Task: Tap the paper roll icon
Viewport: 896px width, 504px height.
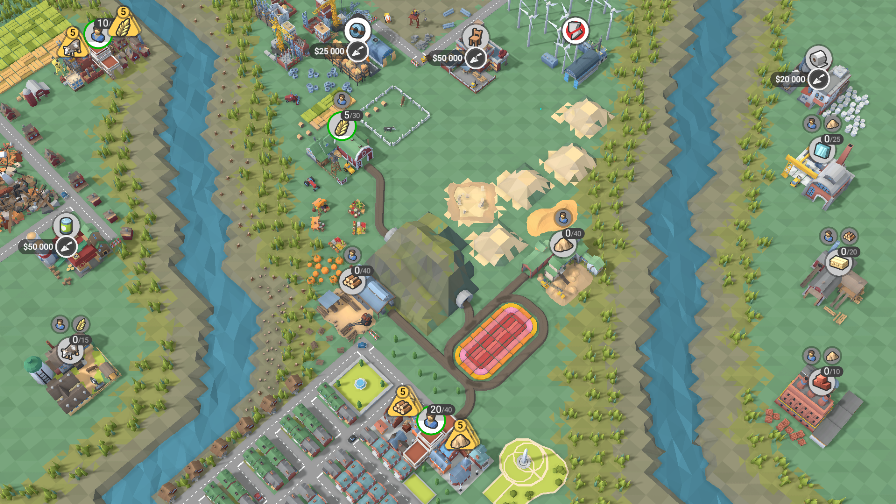Action: [x=818, y=58]
